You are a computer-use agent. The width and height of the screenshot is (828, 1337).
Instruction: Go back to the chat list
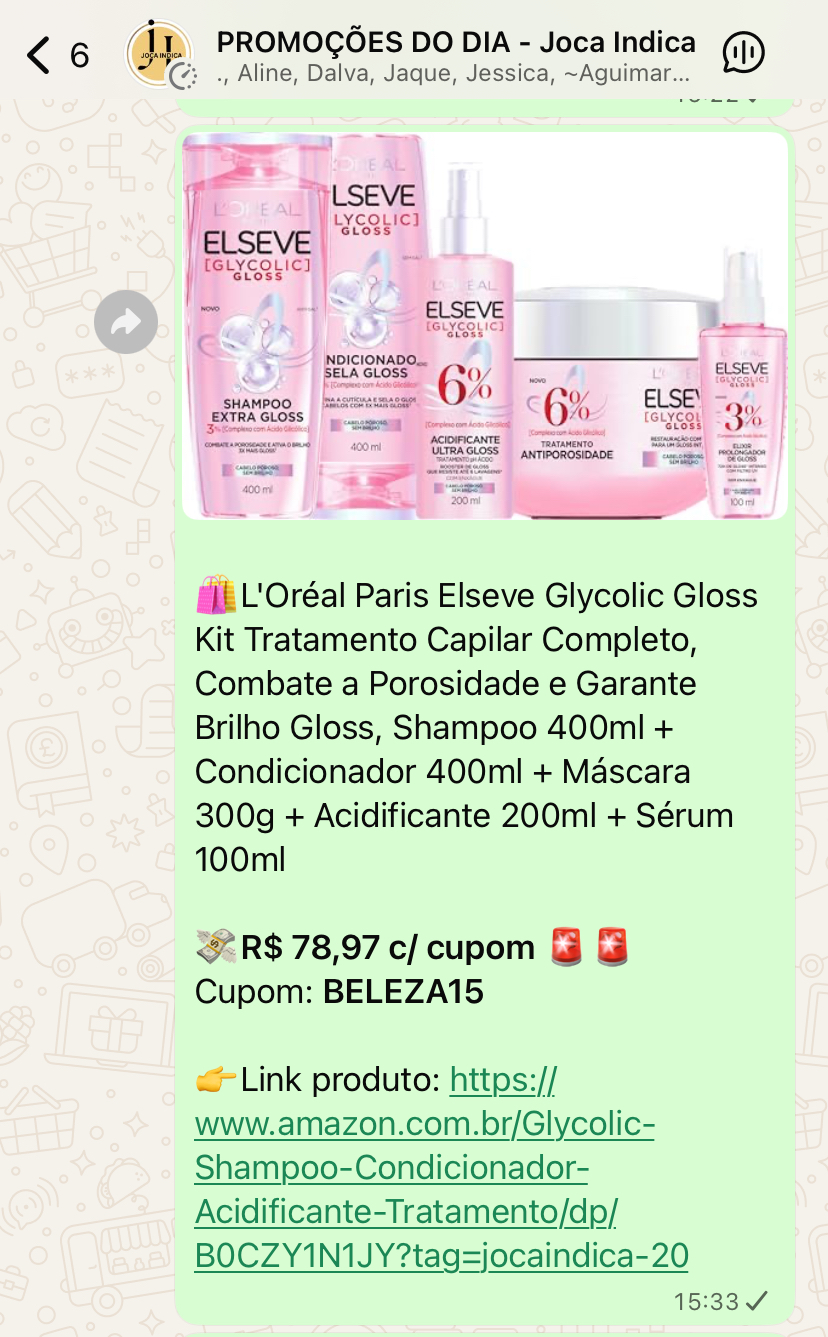40,55
